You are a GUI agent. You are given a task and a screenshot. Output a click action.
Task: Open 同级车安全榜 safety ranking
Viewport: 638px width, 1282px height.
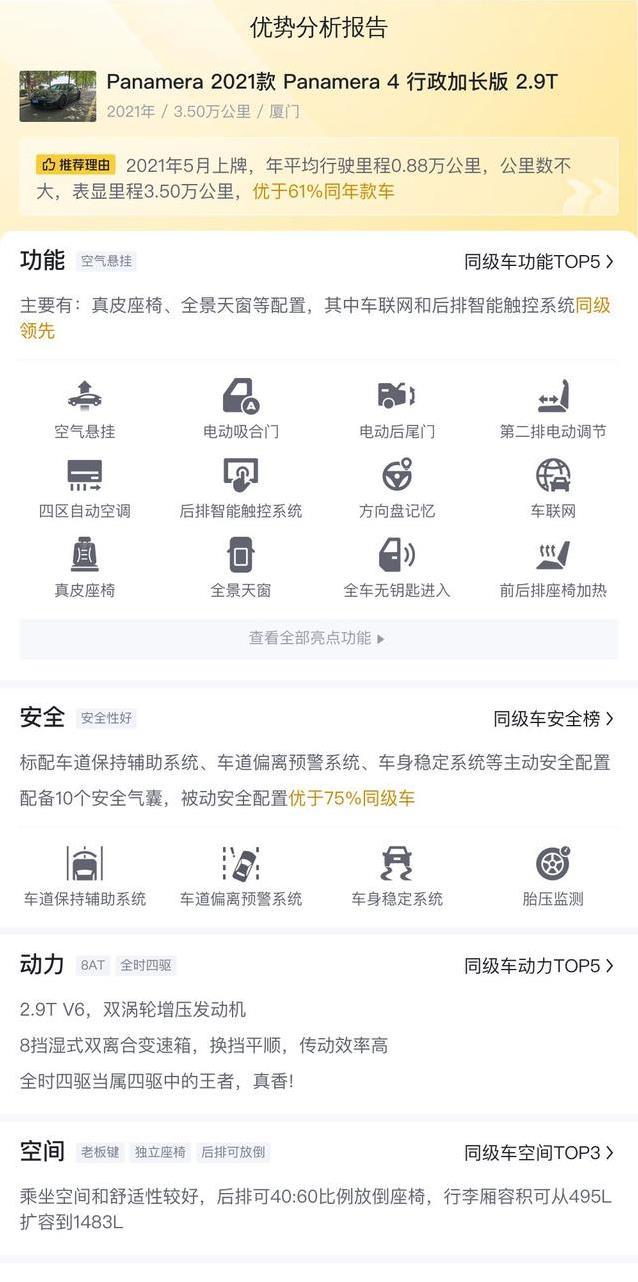[x=553, y=719]
